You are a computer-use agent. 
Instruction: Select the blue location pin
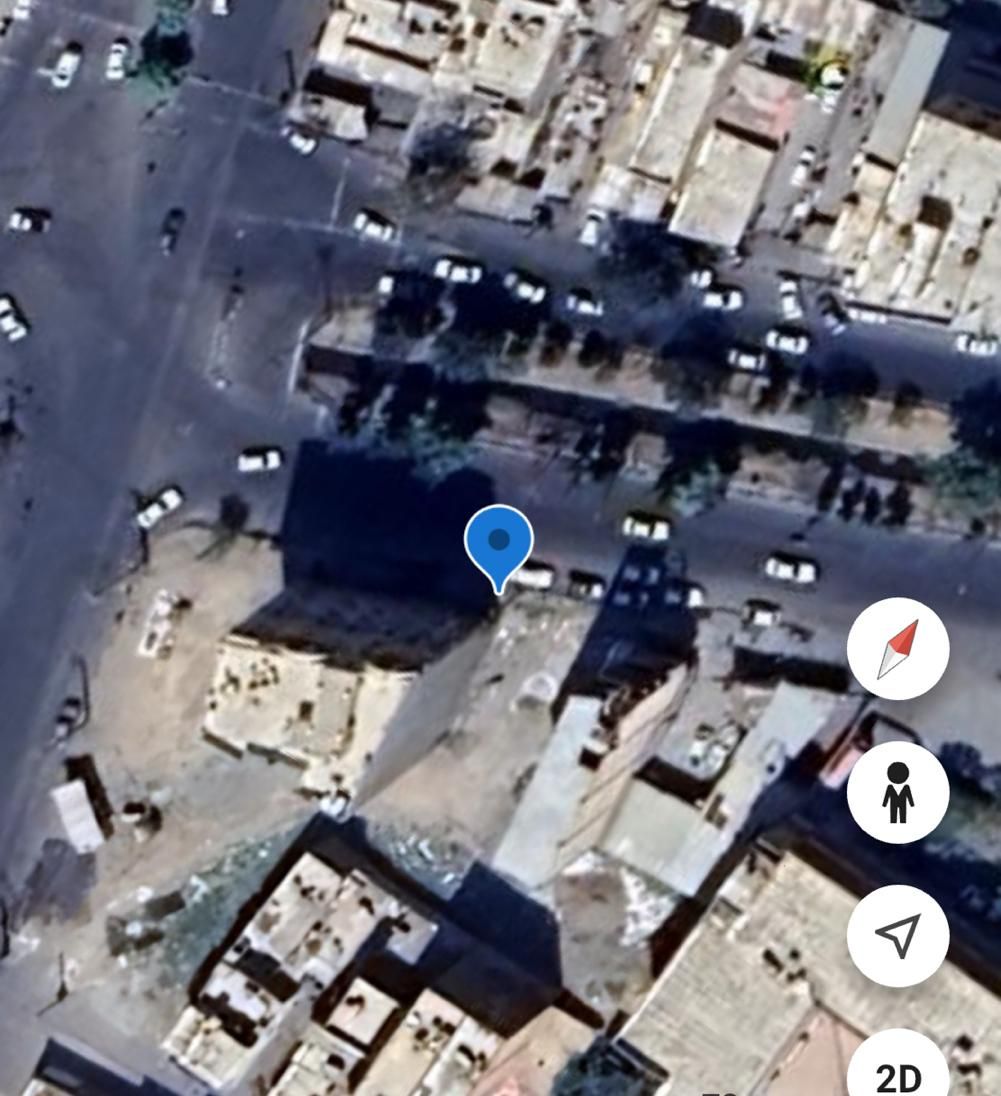click(498, 549)
